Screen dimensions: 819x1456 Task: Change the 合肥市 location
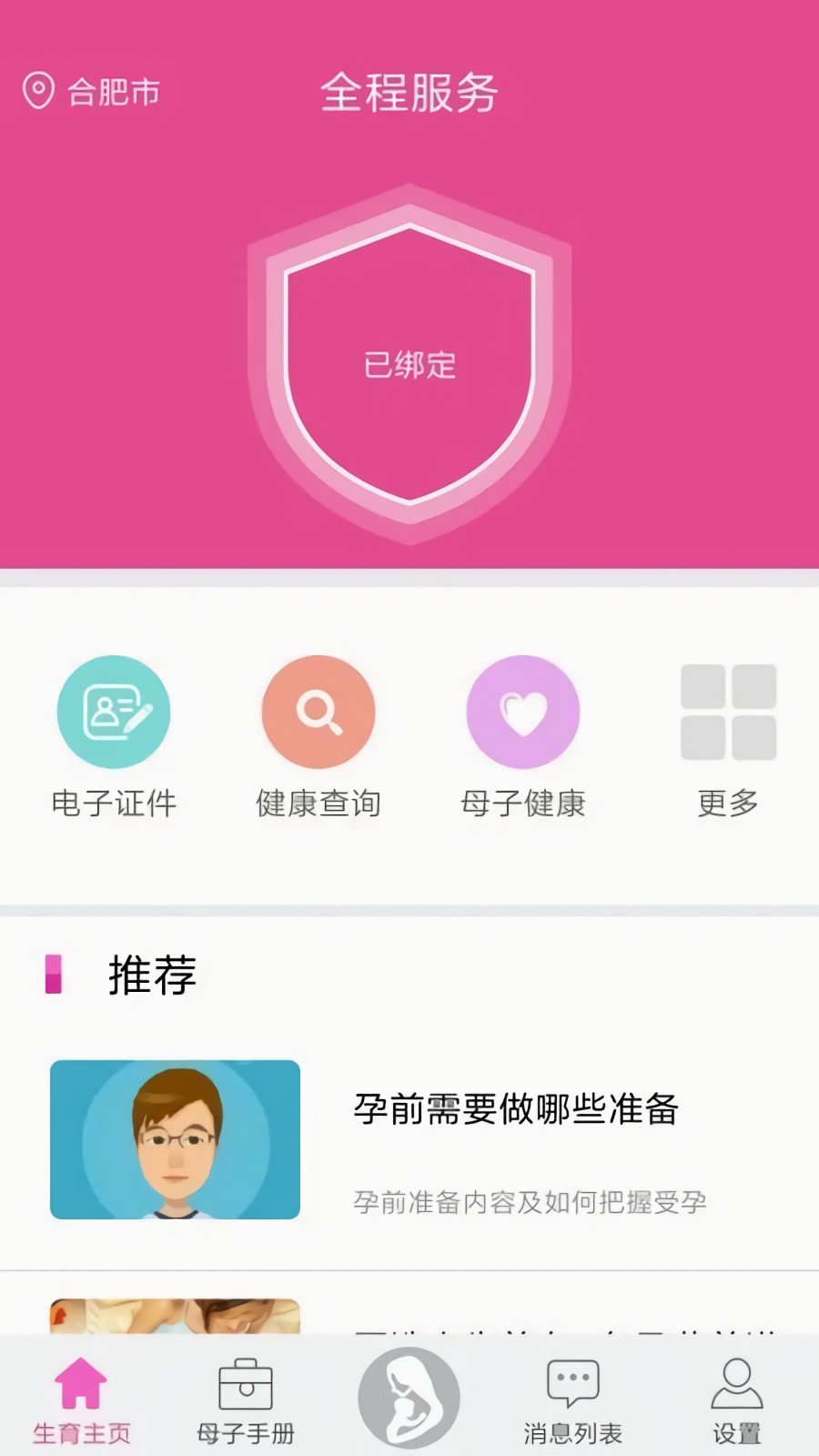click(92, 92)
